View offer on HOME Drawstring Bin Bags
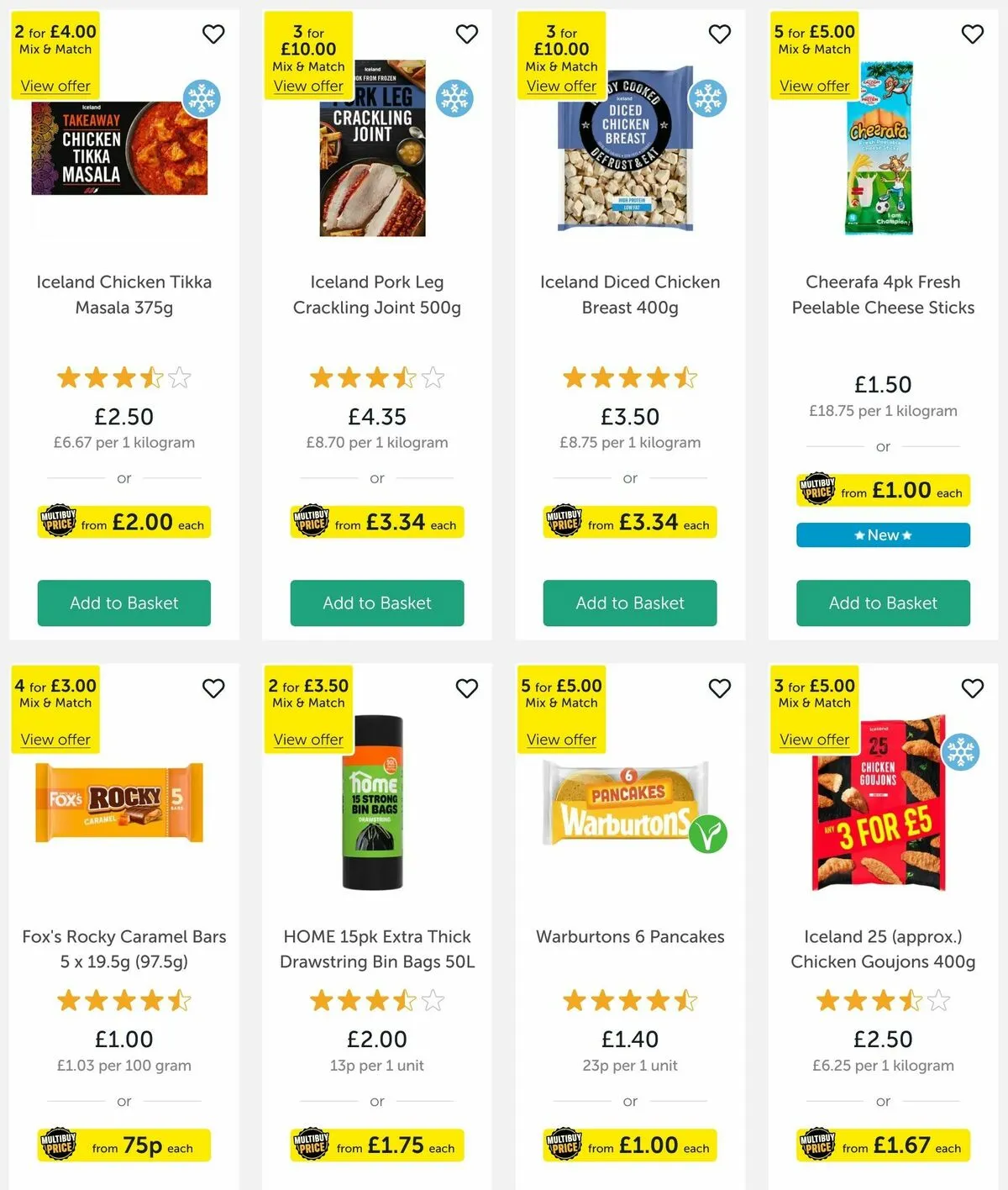Screen dimensions: 1008x1190 [x=308, y=740]
